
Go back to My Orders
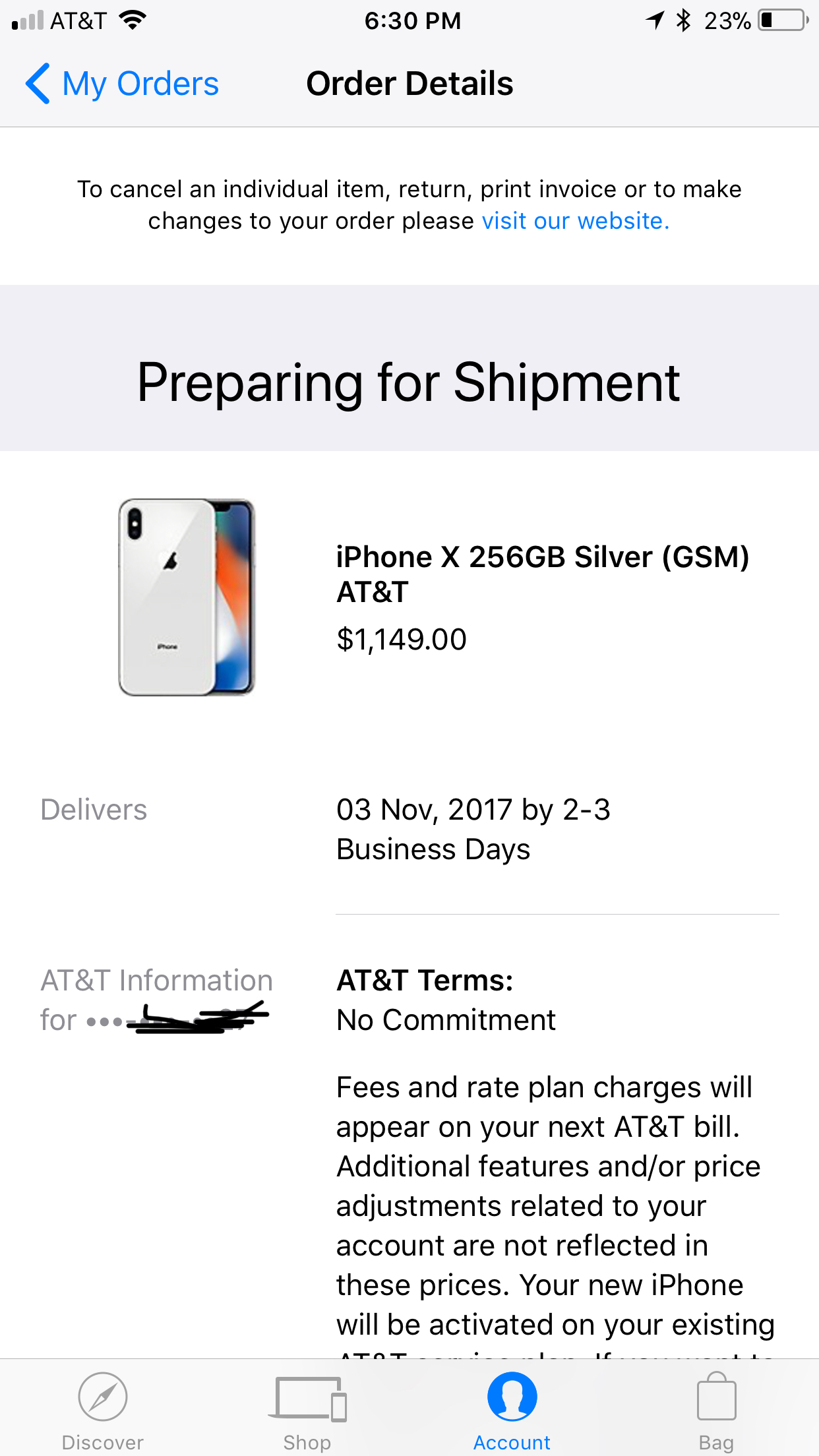(123, 84)
